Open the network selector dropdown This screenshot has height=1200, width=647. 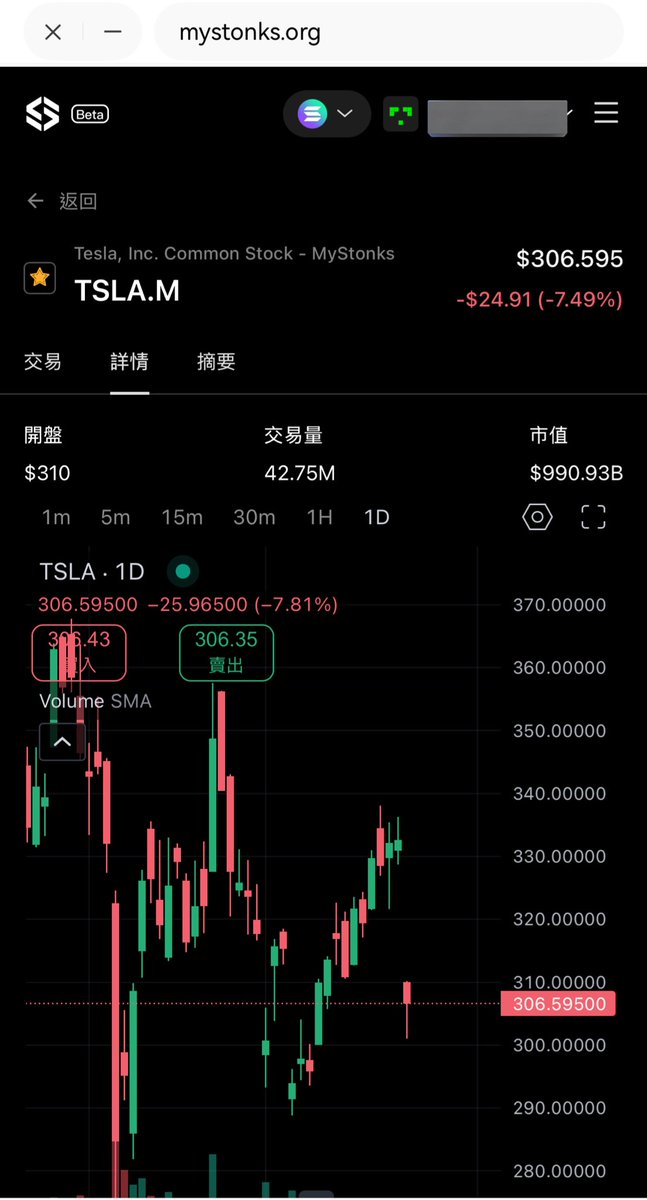tap(327, 114)
